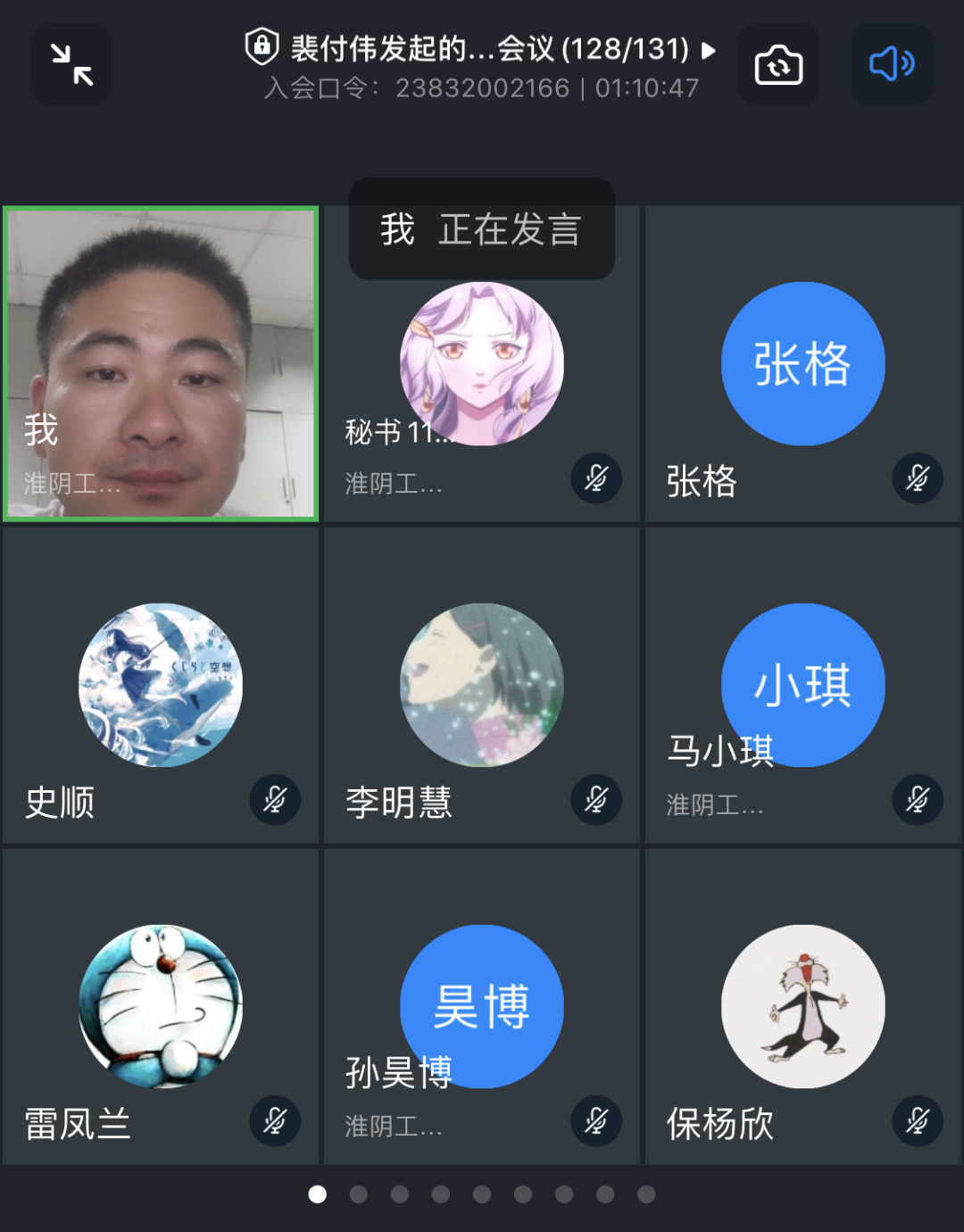Screen dimensions: 964x1232
Task: Select 保杨欣's participant tile
Action: pyautogui.click(x=802, y=1006)
